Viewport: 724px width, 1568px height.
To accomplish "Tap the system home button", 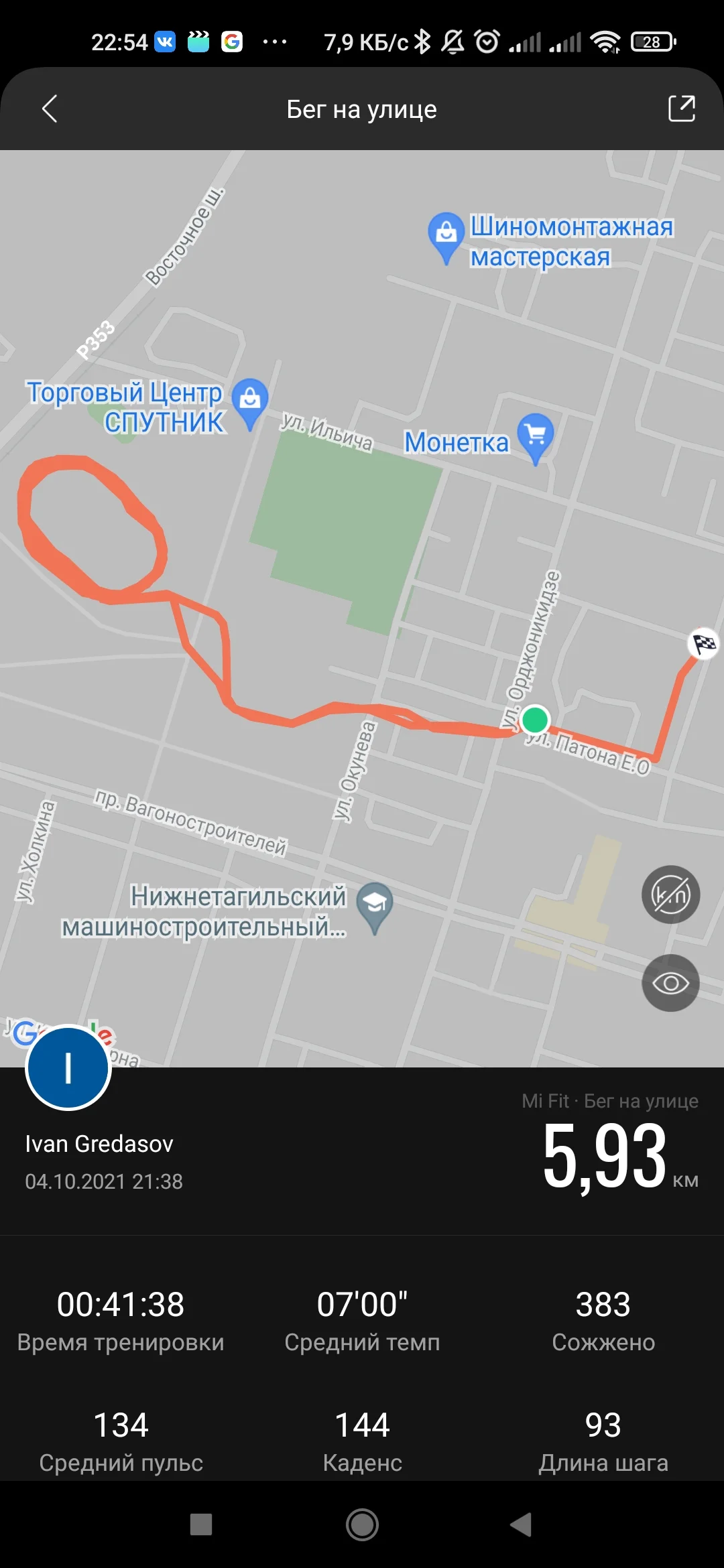I will point(362,1525).
